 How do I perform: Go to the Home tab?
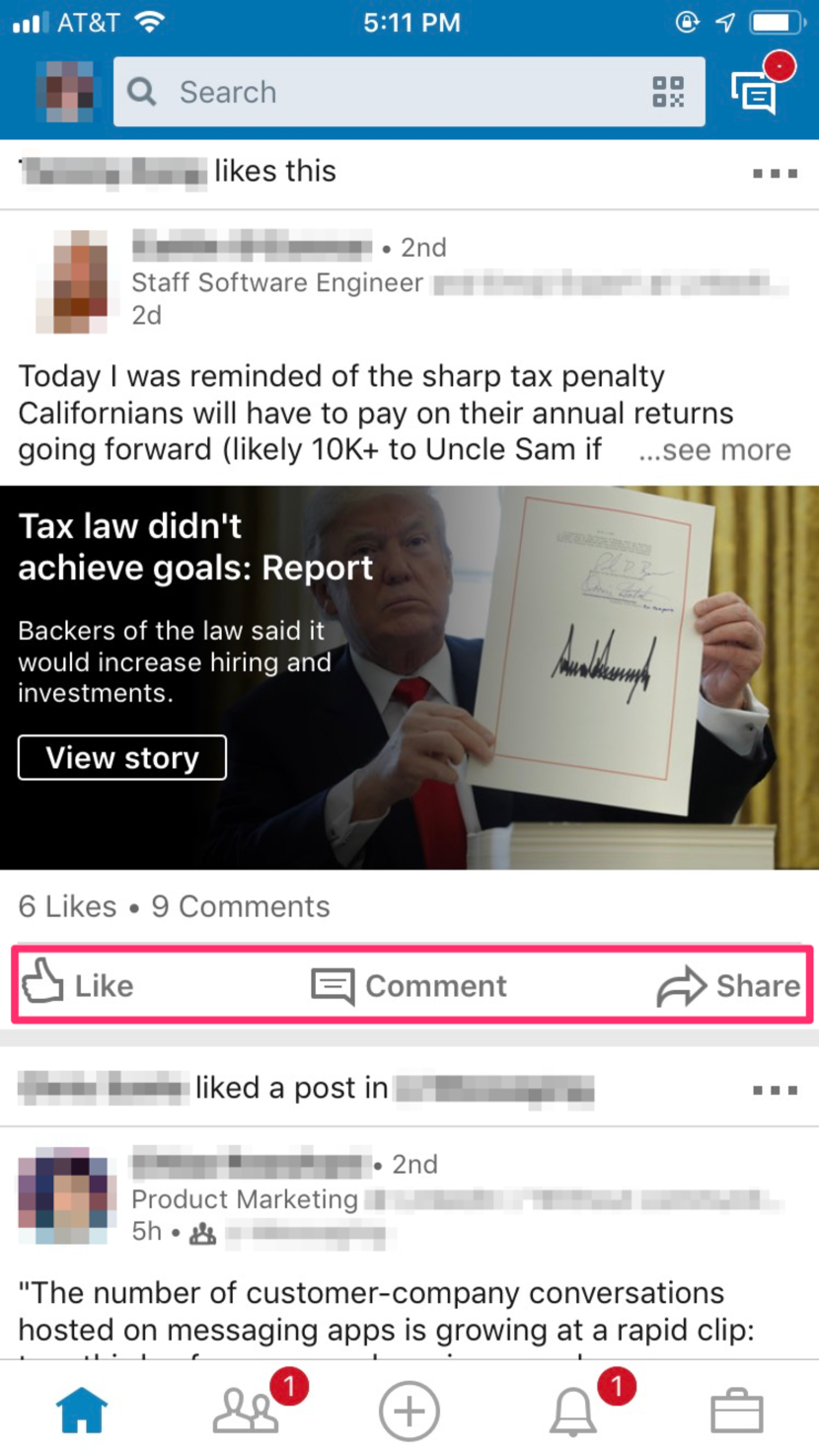click(82, 1410)
